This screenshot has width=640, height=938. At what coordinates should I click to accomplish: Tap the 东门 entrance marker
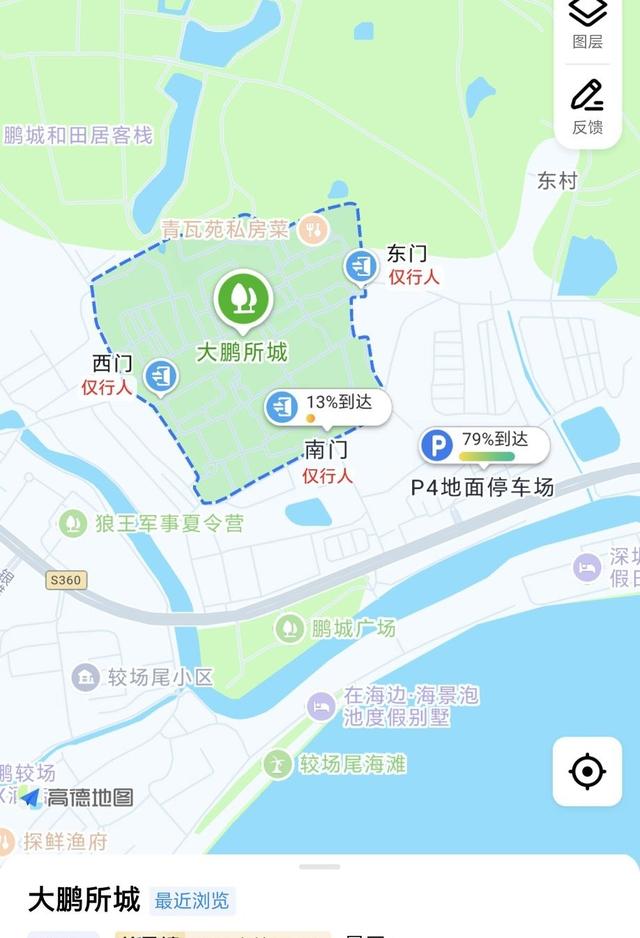tap(360, 267)
